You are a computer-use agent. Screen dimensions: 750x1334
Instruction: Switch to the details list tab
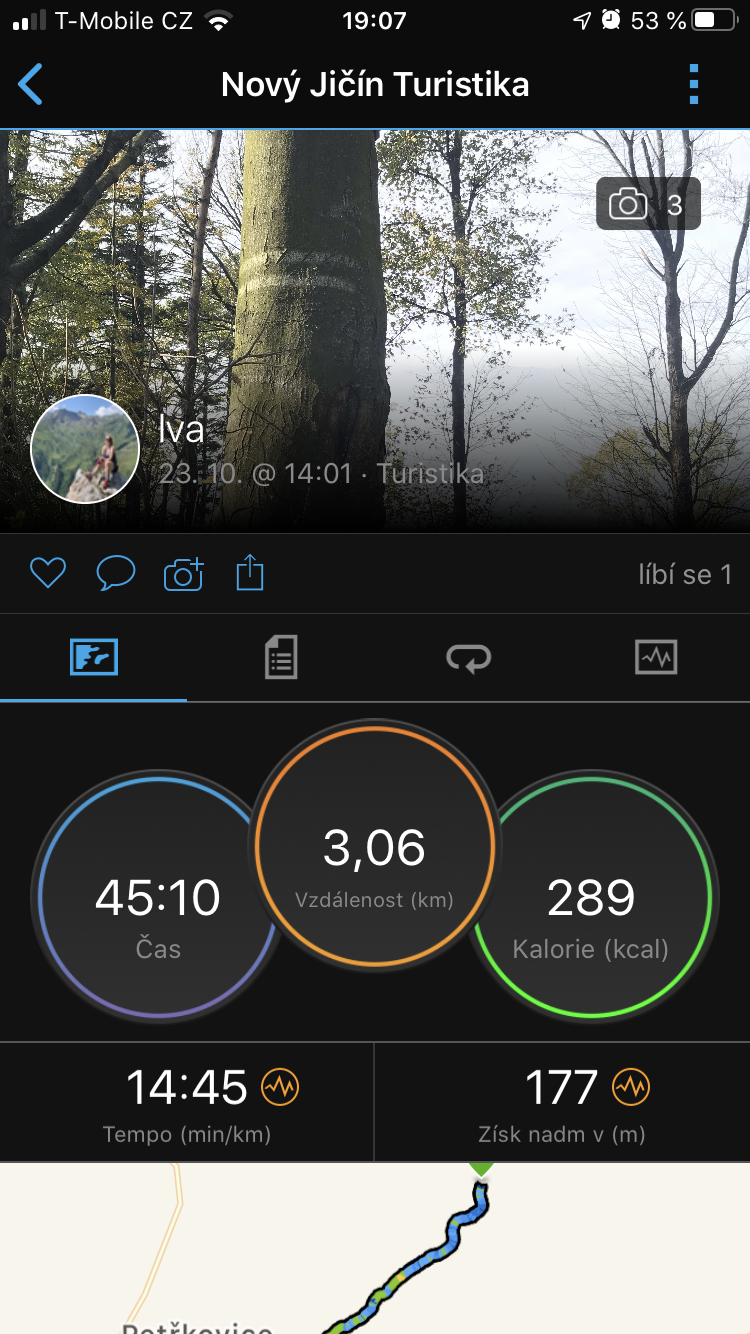pyautogui.click(x=281, y=658)
